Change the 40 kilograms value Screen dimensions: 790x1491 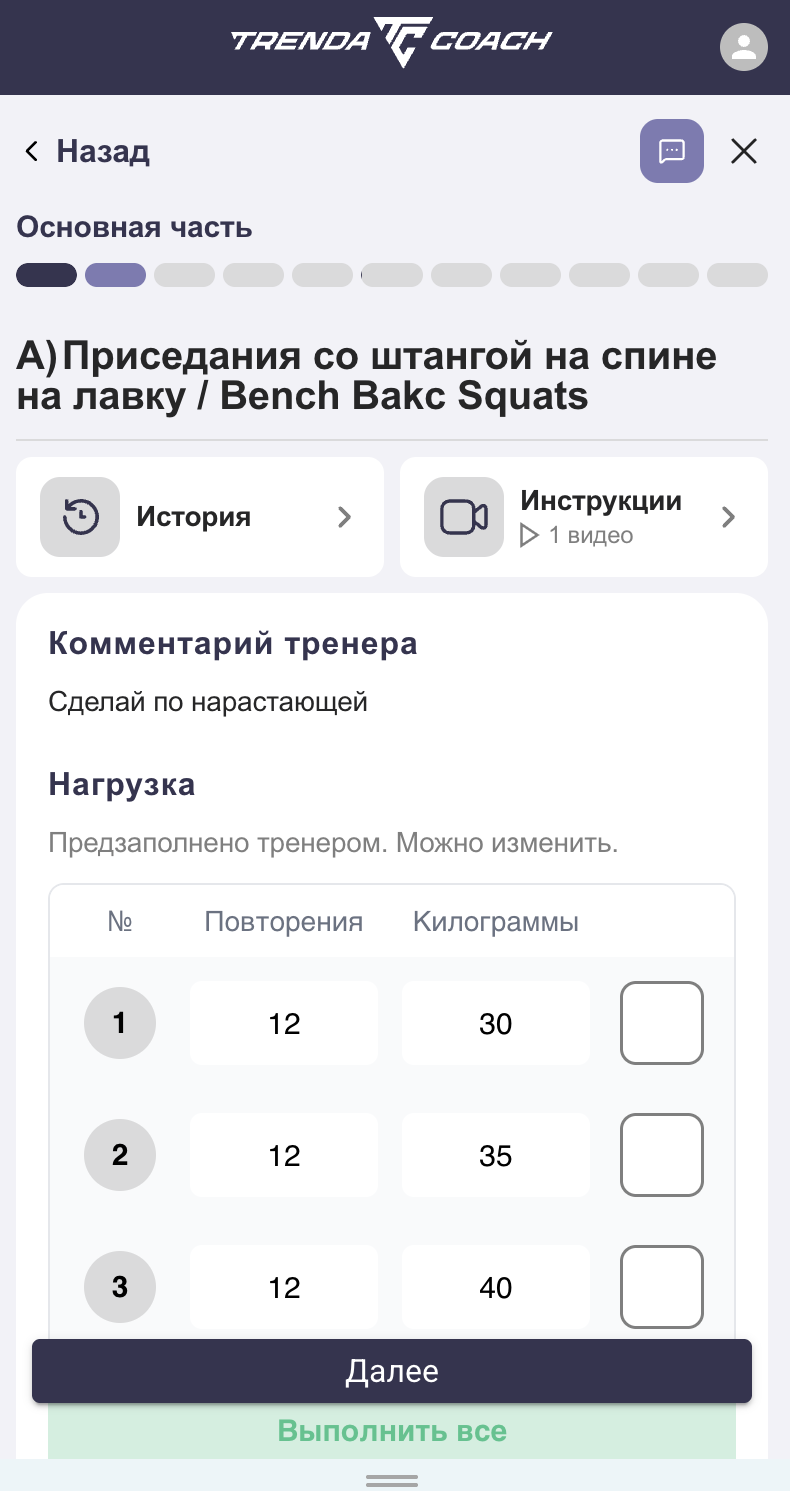pyautogui.click(x=496, y=1287)
